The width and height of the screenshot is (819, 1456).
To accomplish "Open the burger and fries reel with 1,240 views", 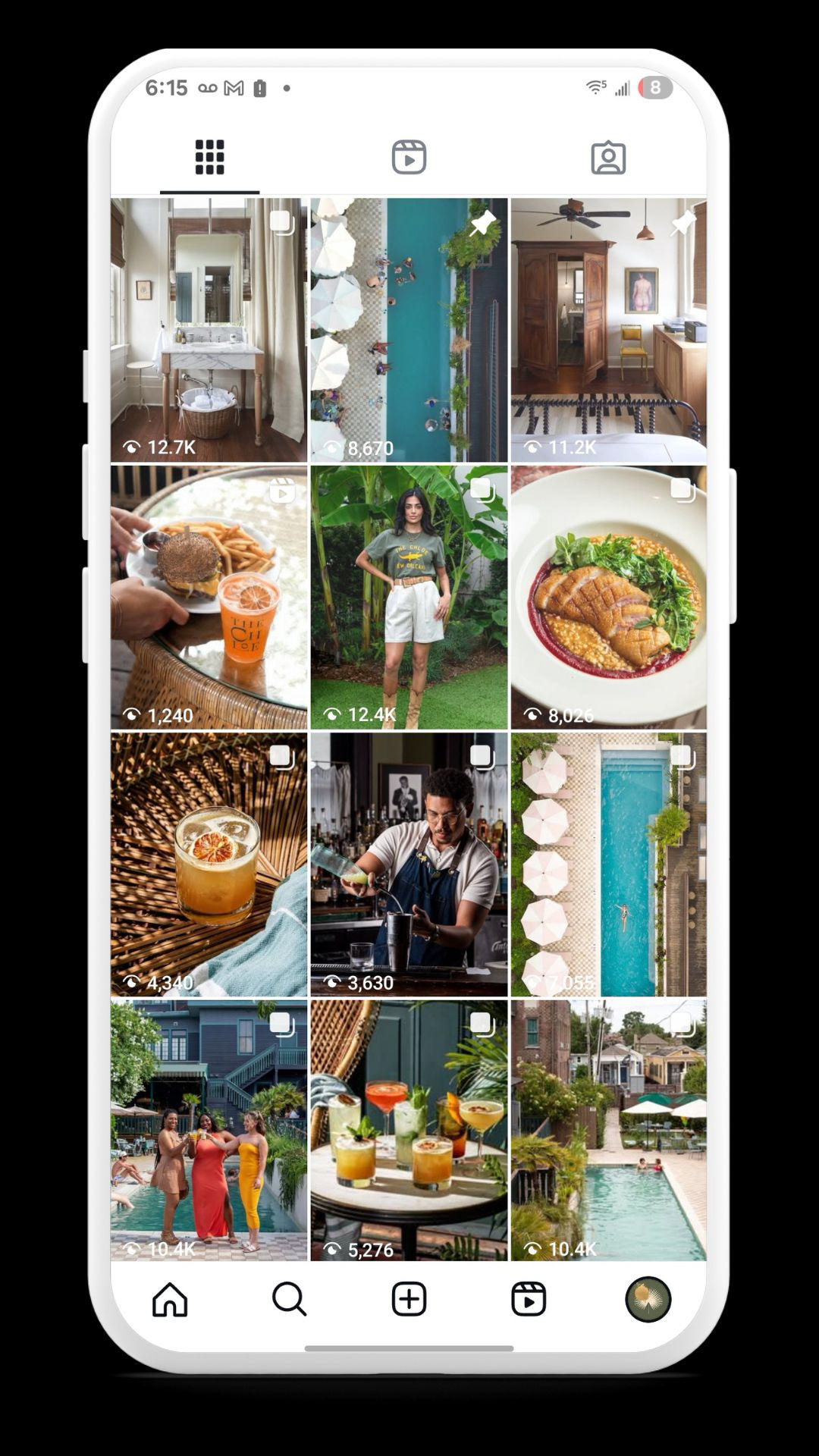I will [x=209, y=598].
